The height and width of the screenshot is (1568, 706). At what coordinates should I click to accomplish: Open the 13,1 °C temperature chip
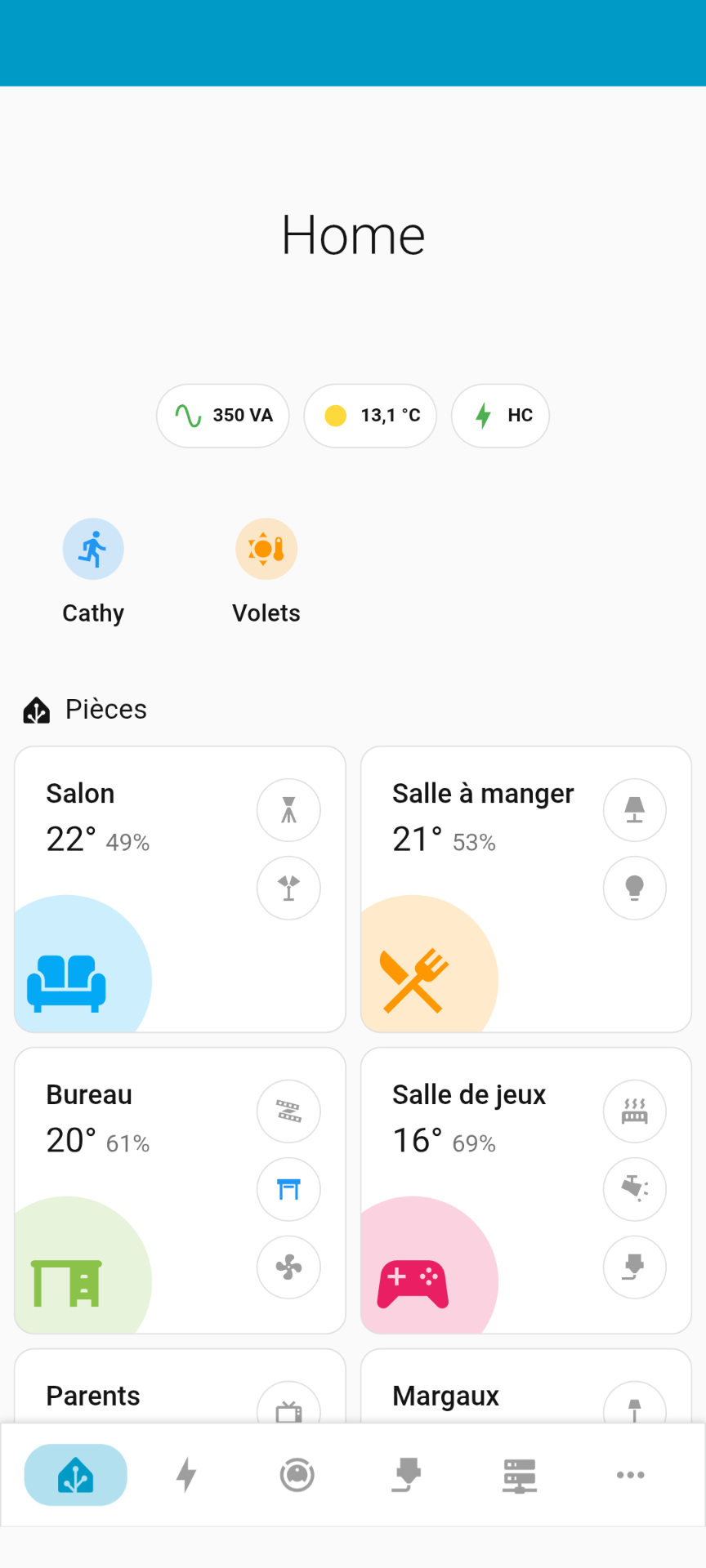[x=370, y=416]
